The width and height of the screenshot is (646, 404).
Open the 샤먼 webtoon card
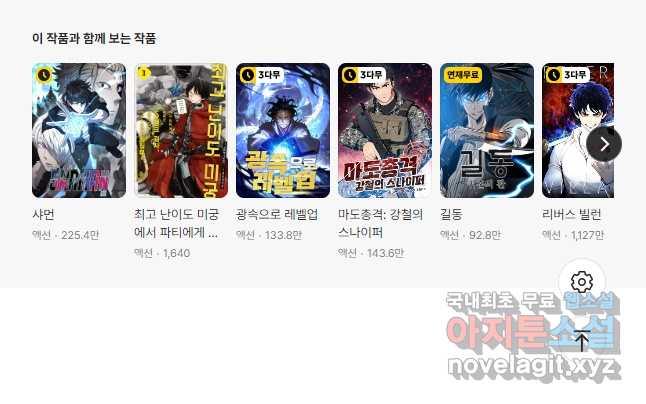pos(79,131)
